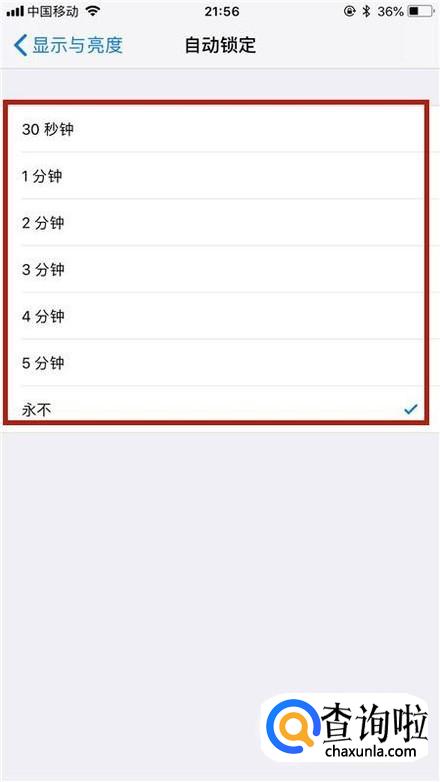Go back to 显示与亮度
The image size is (440, 782).
pyautogui.click(x=68, y=45)
